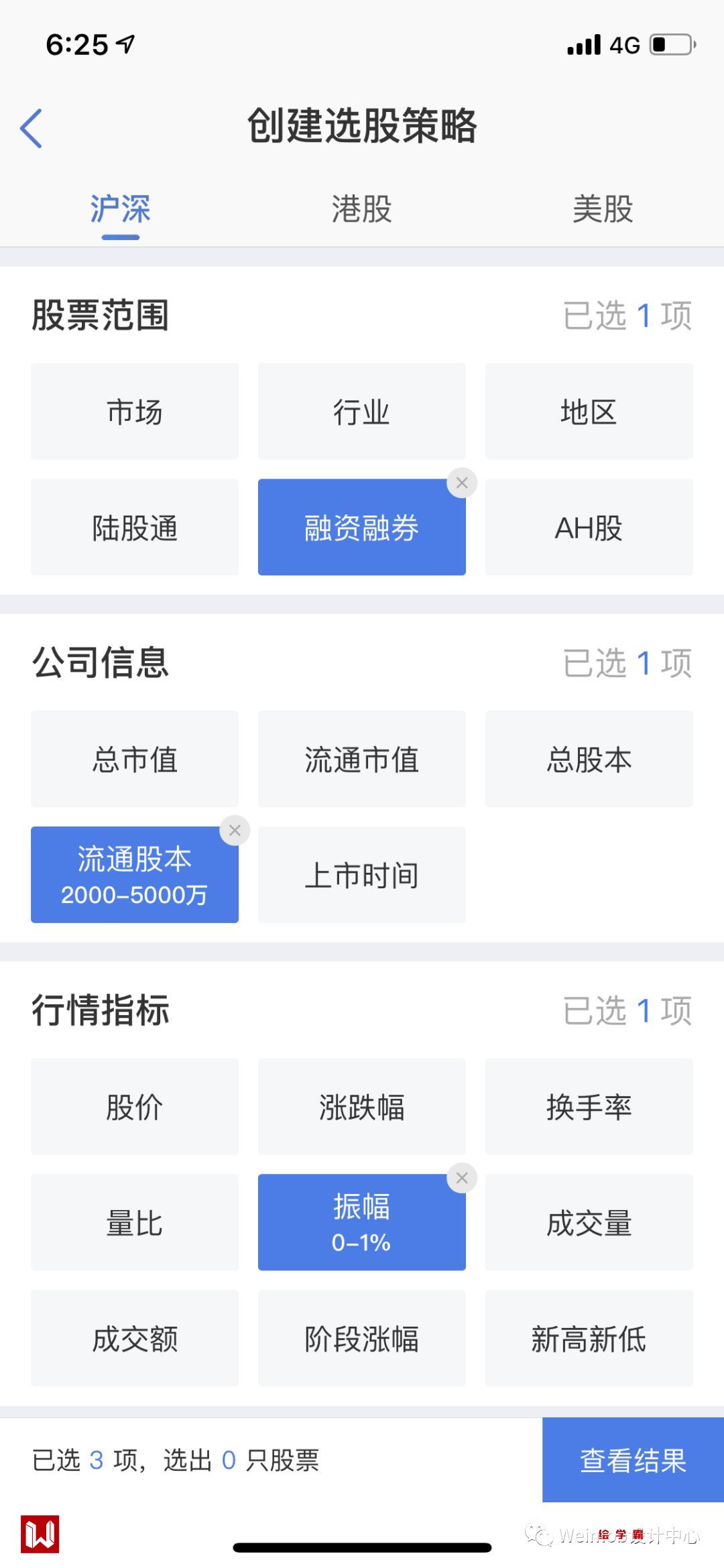724x1568 pixels.
Task: Switch to the 美股 tab
Action: (x=603, y=209)
